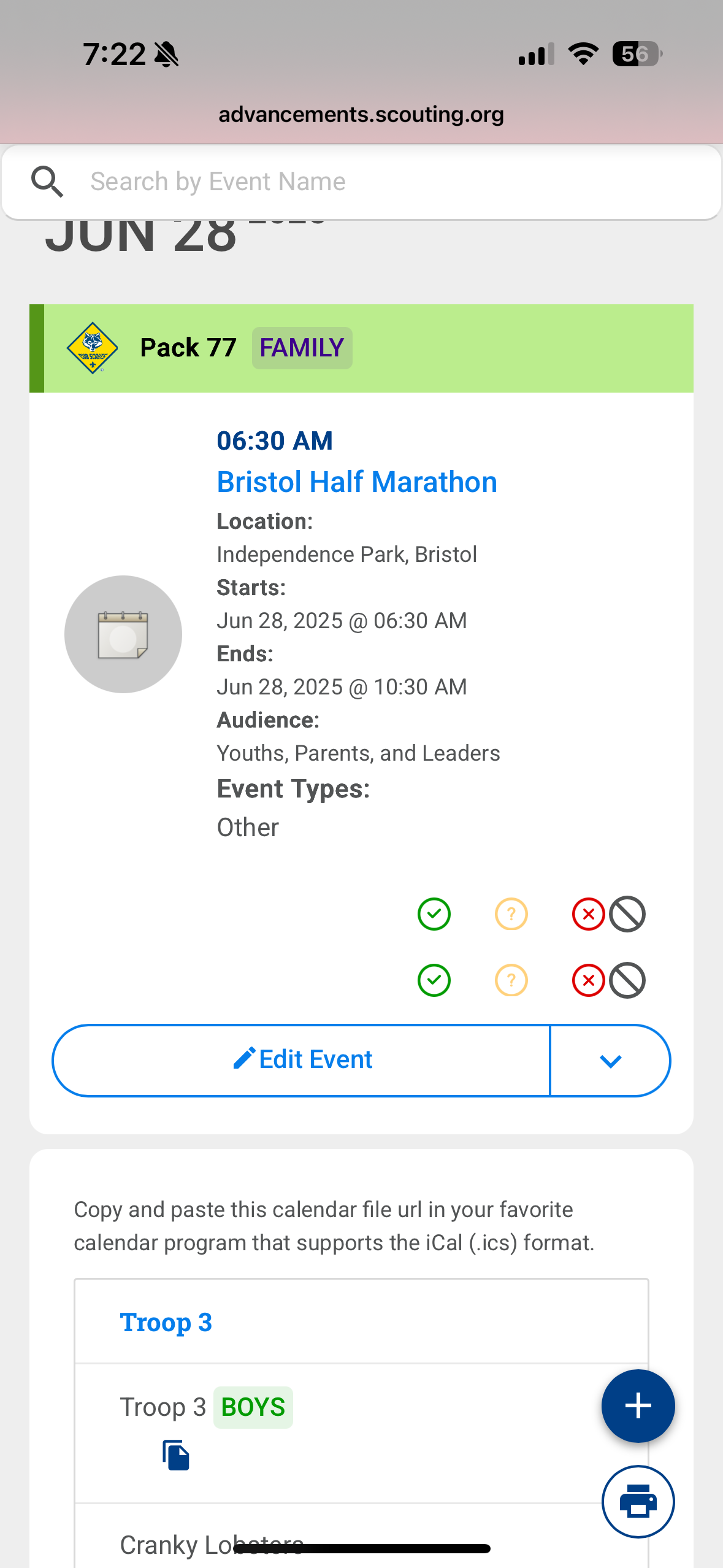
Task: Tap the browser URL advancements.scouting.org
Action: 361,114
